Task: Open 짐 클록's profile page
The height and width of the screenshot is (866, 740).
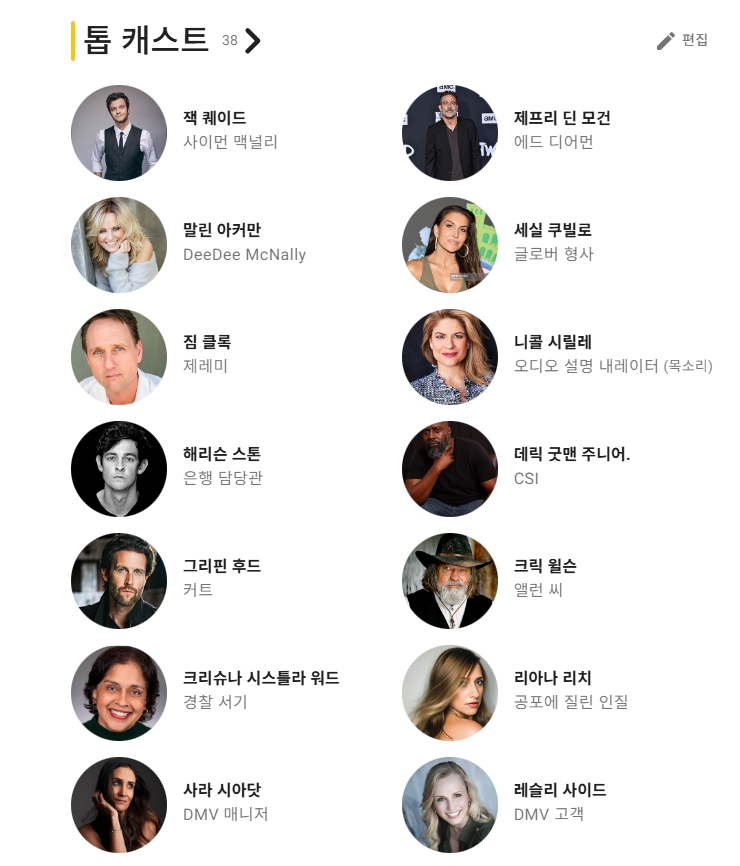Action: tap(207, 342)
